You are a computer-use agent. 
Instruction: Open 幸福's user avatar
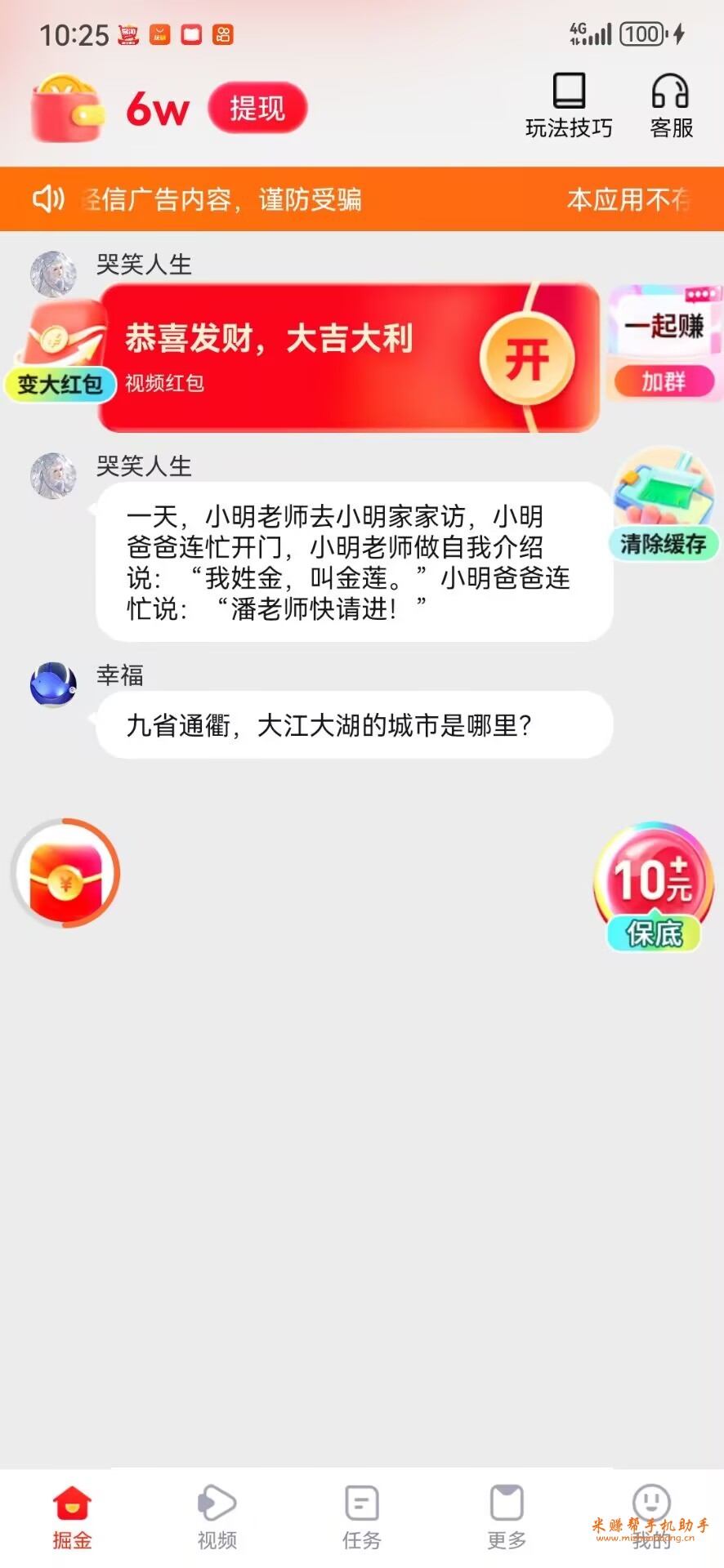pos(54,684)
